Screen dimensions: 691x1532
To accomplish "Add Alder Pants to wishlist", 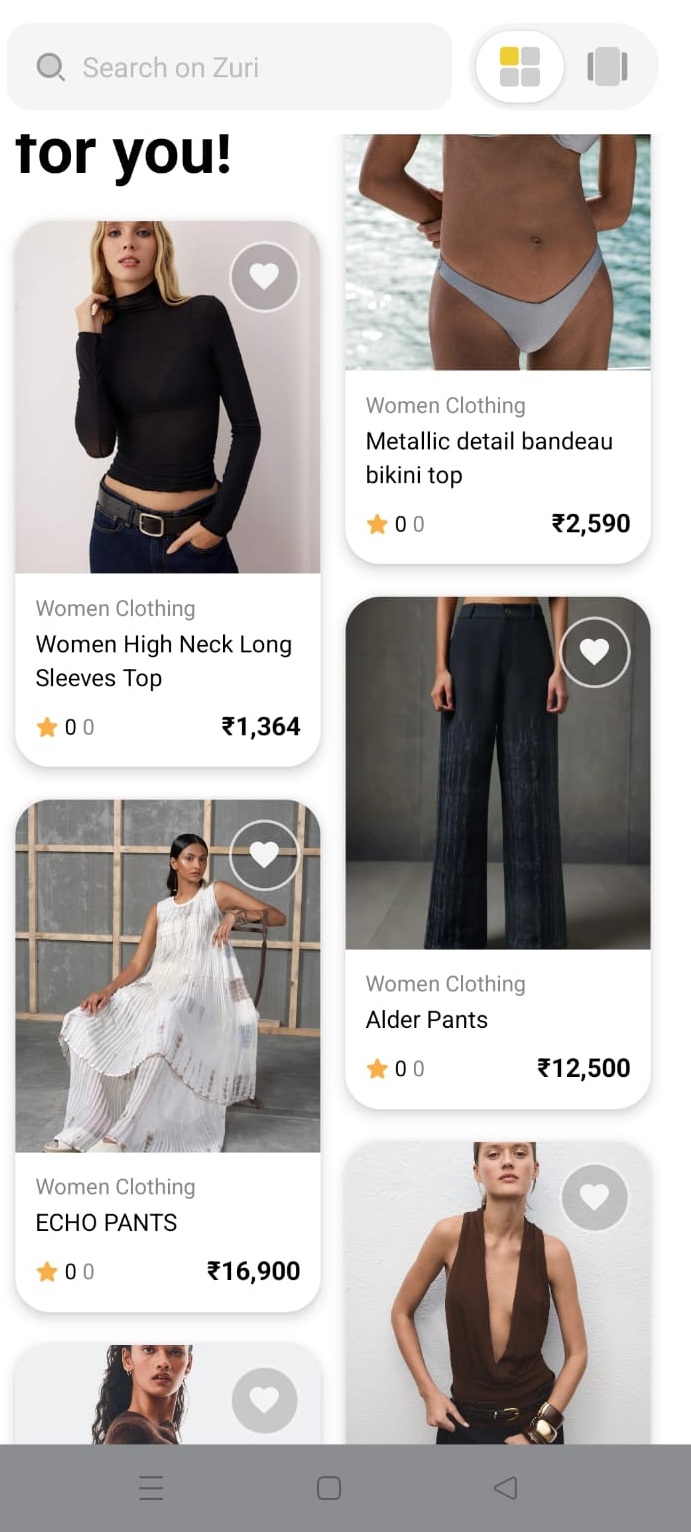I will (595, 652).
